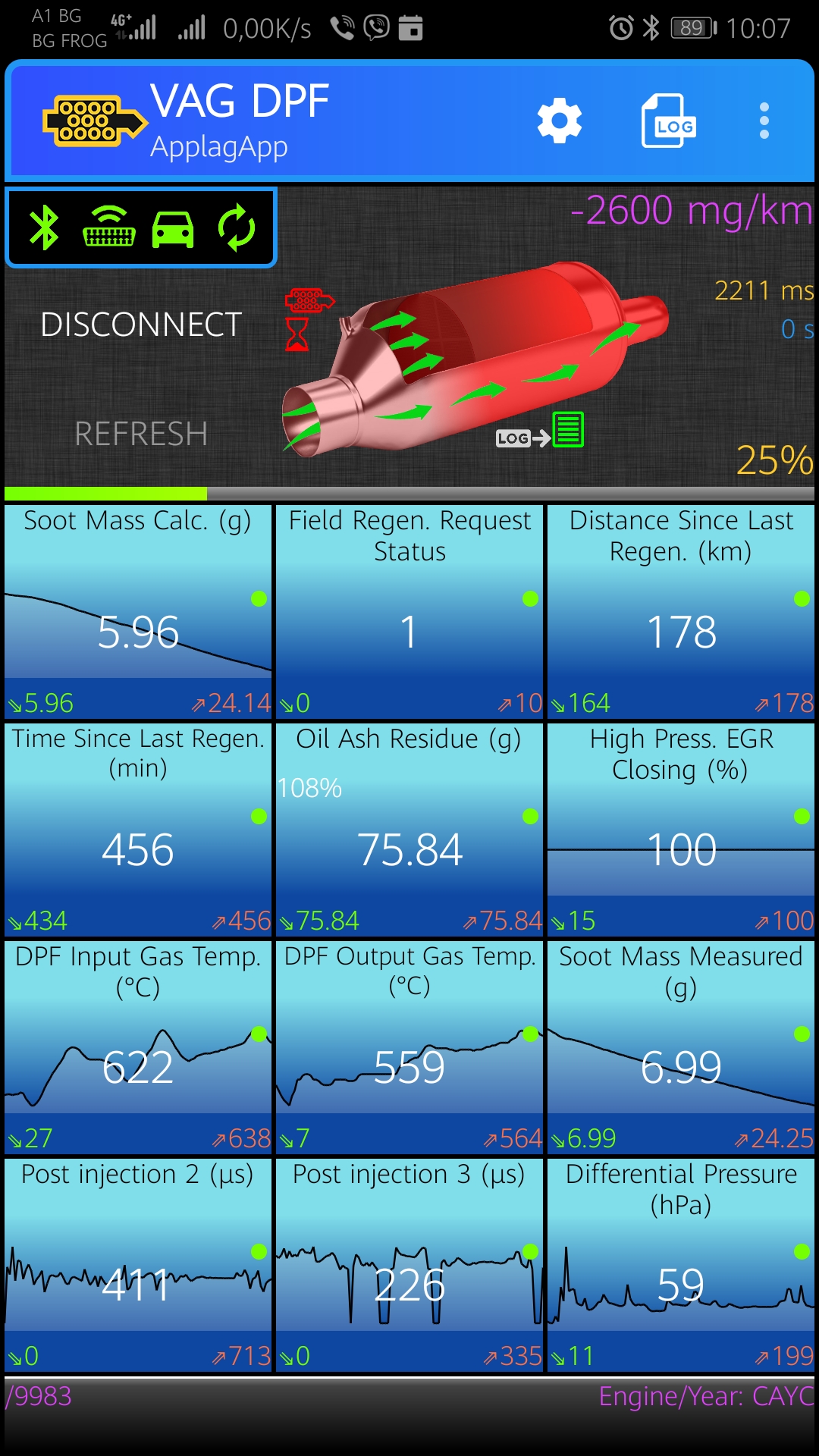Toggle logging via the LOG arrow icon
Viewport: 819px width, 1456px height.
pyautogui.click(x=540, y=432)
